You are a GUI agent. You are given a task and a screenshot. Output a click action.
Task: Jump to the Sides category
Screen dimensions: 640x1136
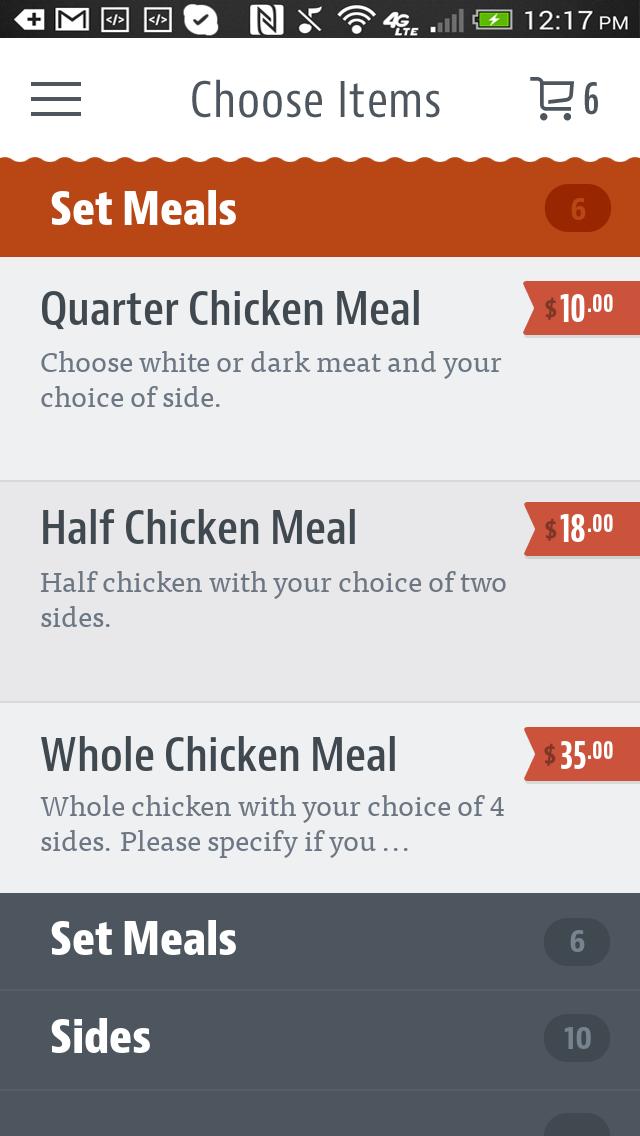[320, 1038]
